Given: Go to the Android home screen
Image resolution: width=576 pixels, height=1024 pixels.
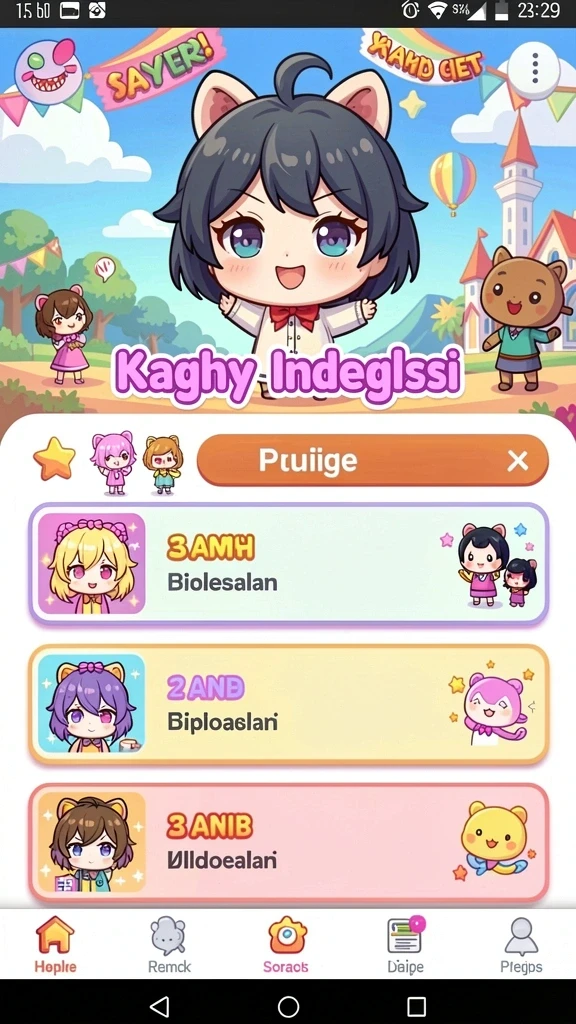Looking at the screenshot, I should pos(288,1006).
